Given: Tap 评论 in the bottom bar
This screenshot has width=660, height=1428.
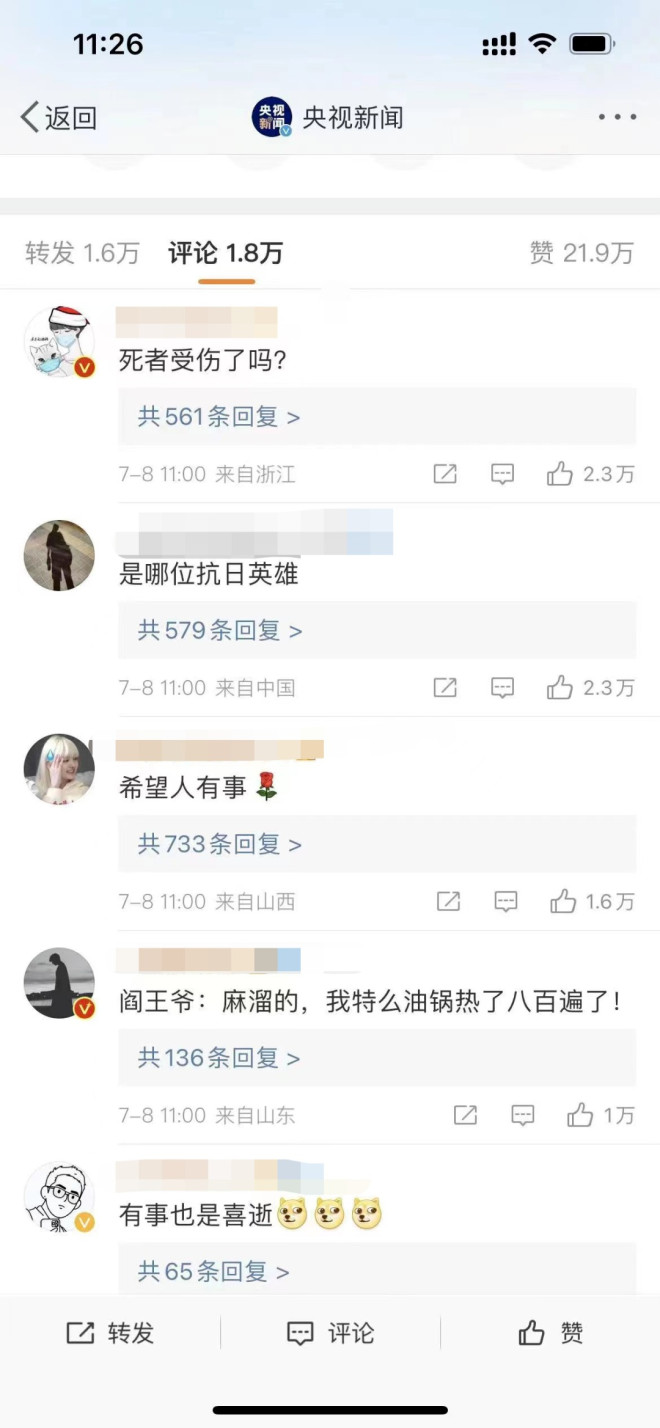Looking at the screenshot, I should pos(330,1333).
